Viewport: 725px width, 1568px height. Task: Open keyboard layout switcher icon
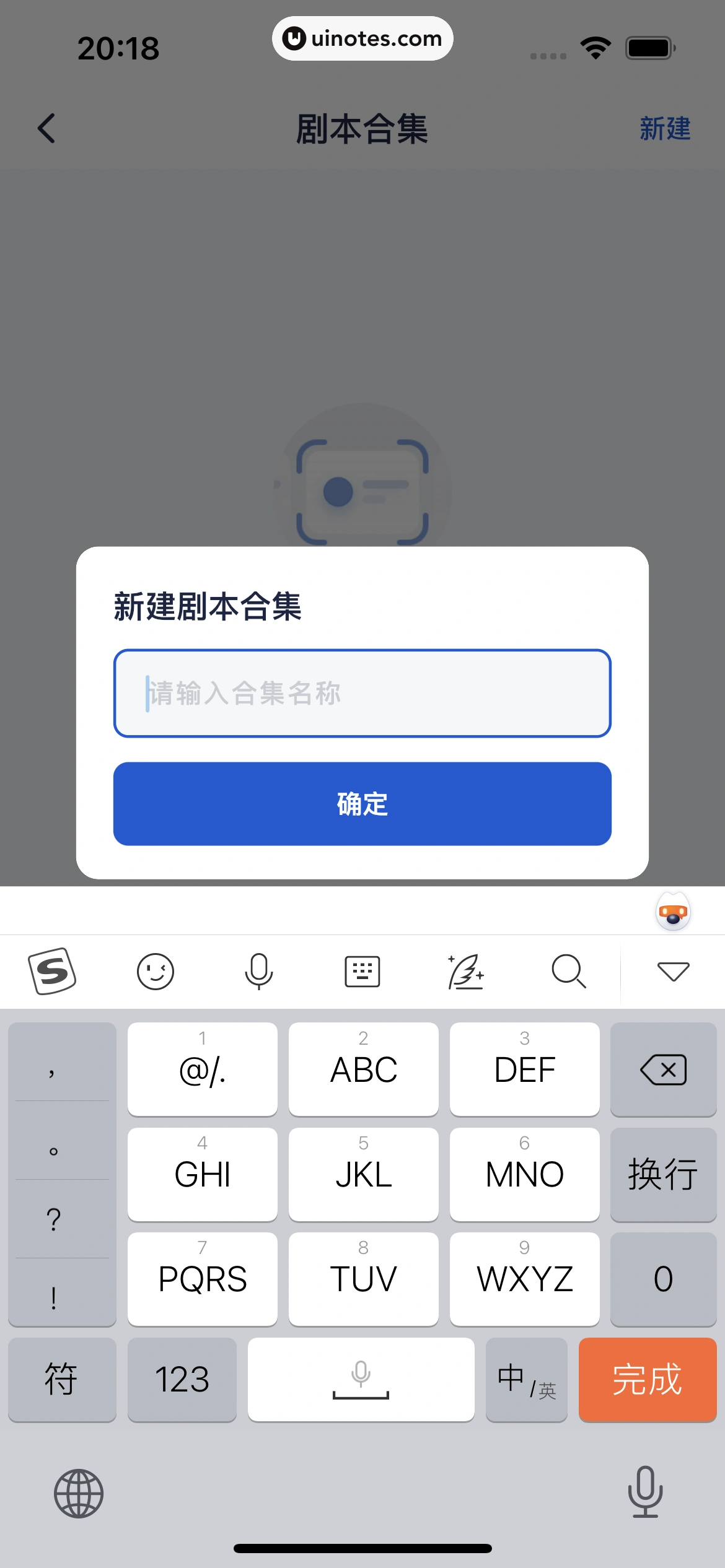click(362, 971)
